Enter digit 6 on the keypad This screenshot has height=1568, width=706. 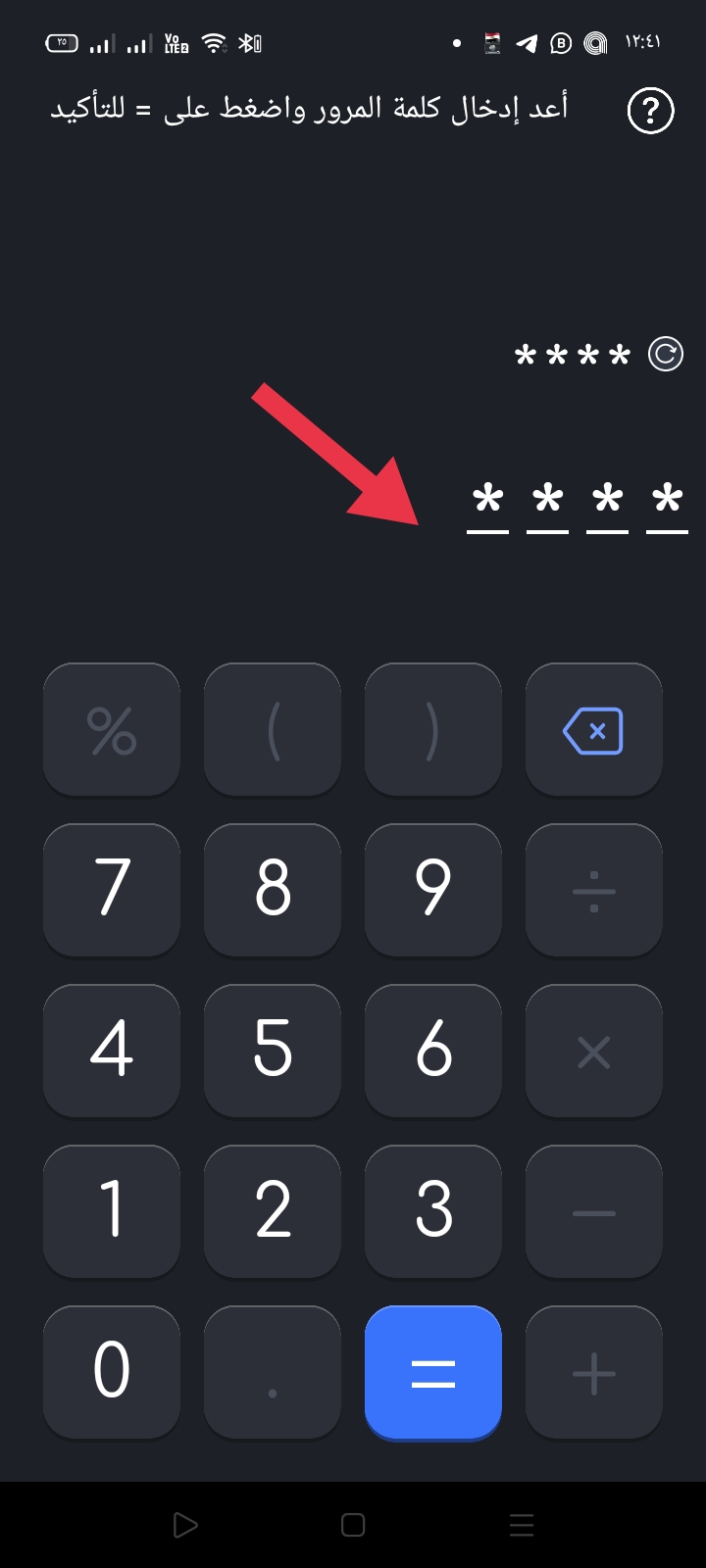(432, 1052)
